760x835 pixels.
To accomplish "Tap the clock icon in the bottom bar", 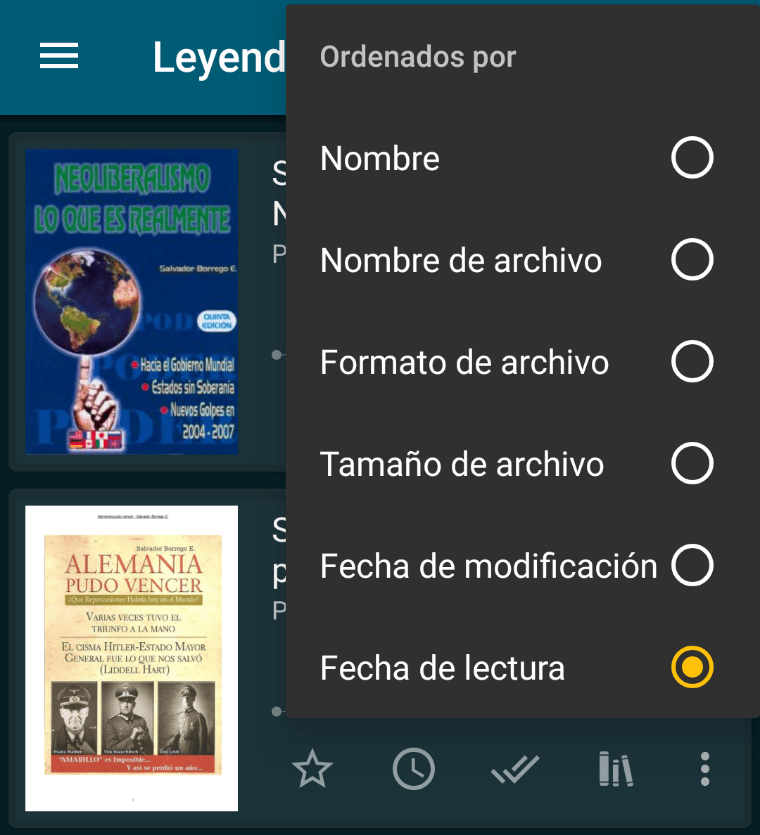I will point(413,769).
